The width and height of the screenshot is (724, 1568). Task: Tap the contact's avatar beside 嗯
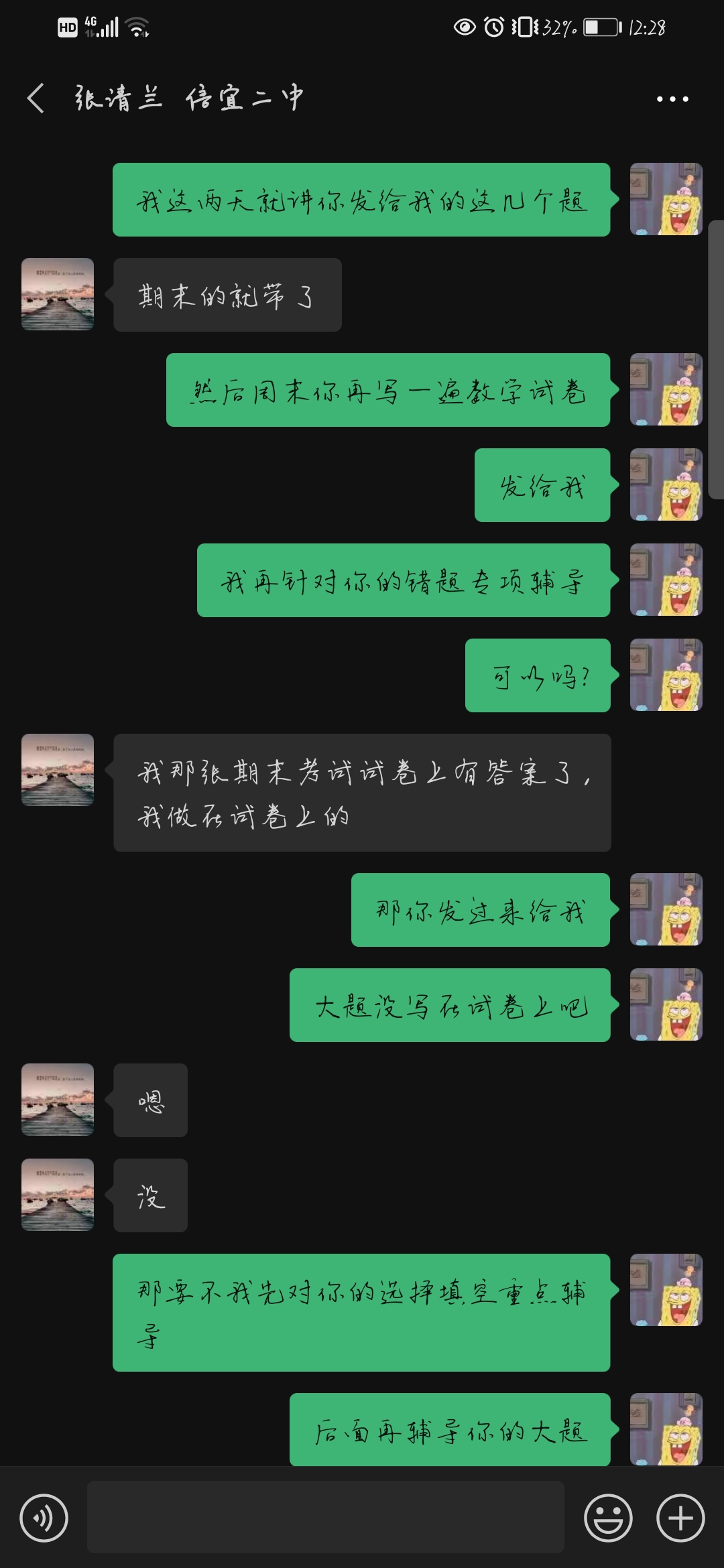click(58, 1100)
